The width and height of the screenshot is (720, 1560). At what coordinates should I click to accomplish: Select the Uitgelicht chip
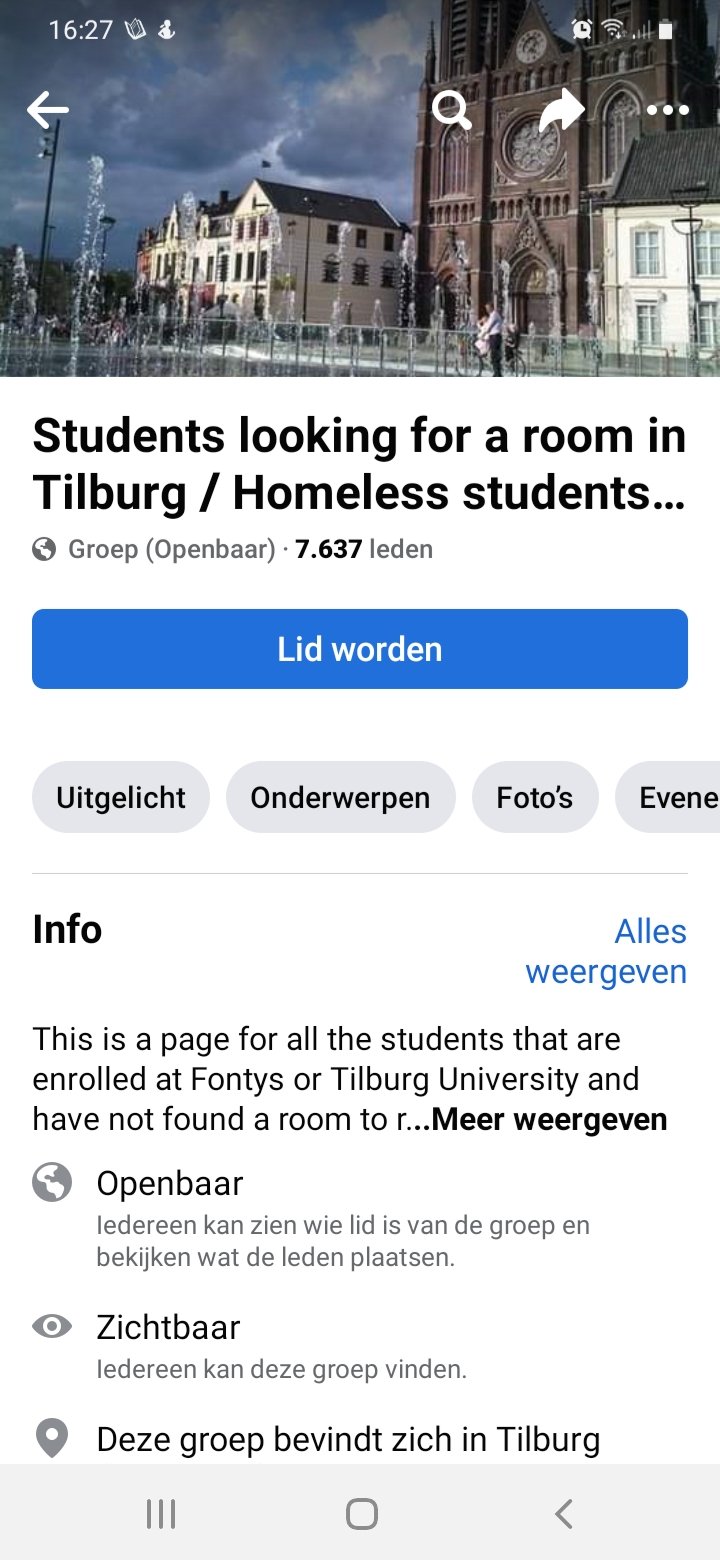[x=121, y=797]
